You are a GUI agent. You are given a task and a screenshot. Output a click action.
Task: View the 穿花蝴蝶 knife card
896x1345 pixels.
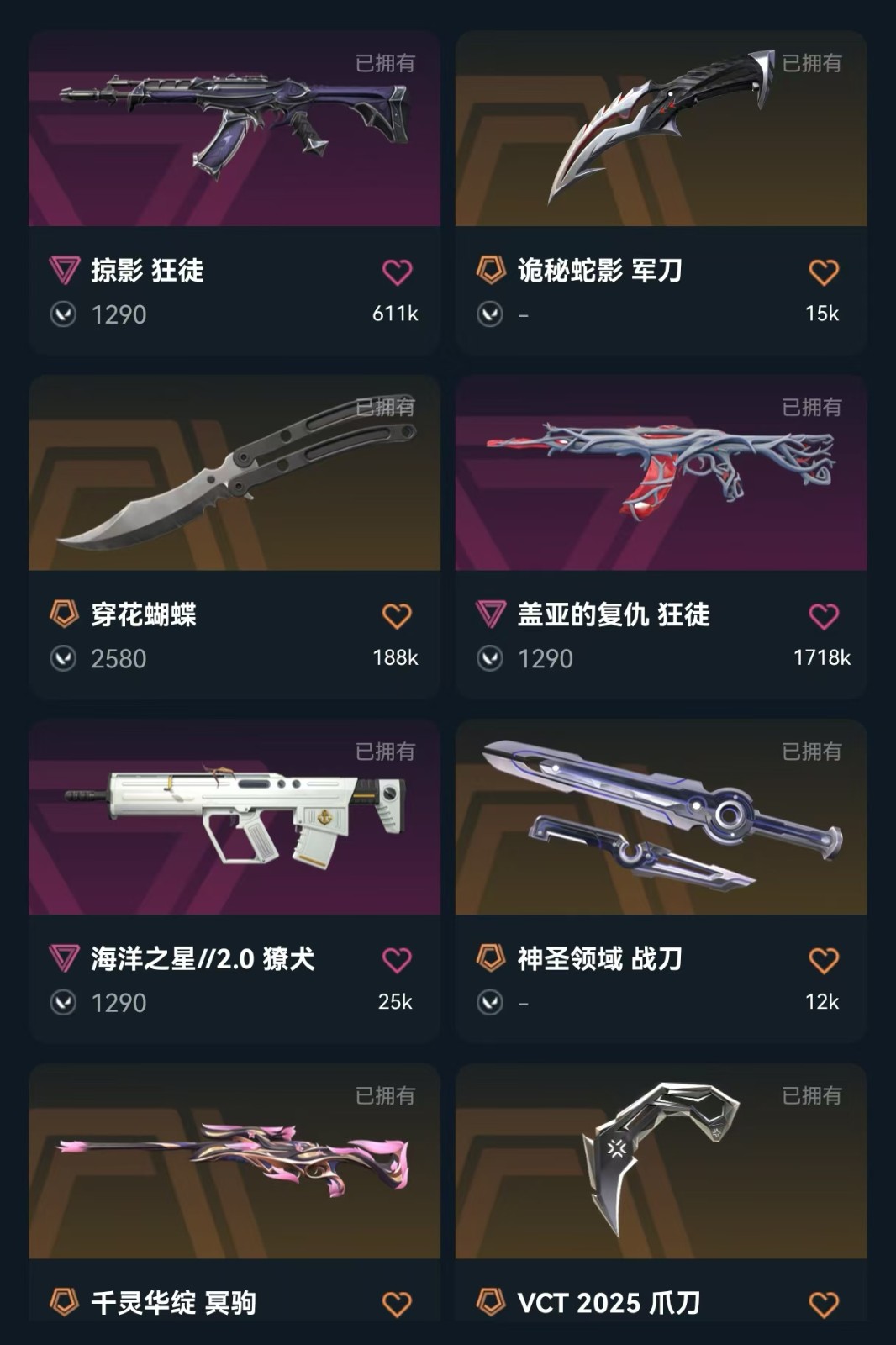pos(234,473)
